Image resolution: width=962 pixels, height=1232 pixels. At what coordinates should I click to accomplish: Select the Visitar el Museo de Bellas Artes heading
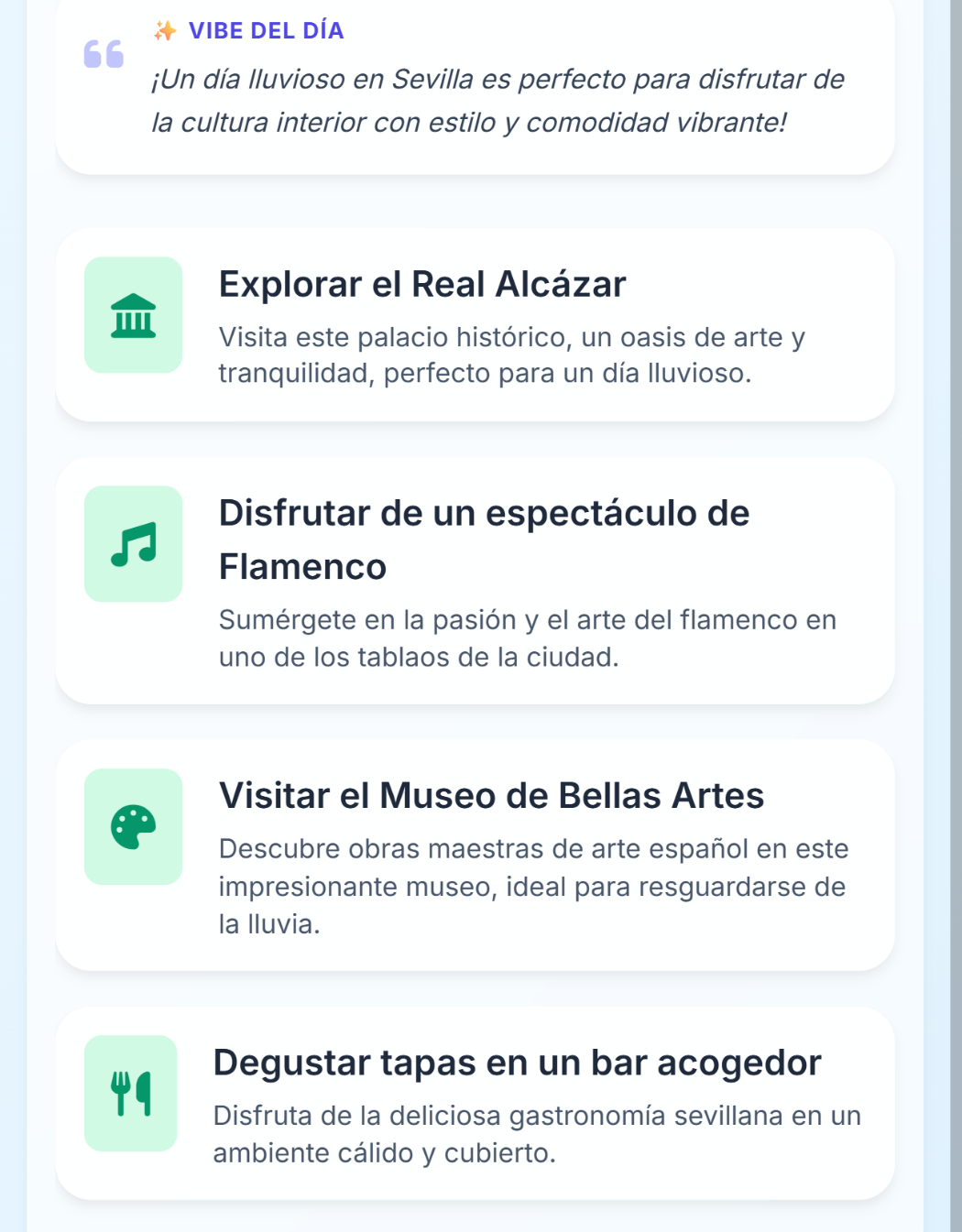tap(491, 796)
